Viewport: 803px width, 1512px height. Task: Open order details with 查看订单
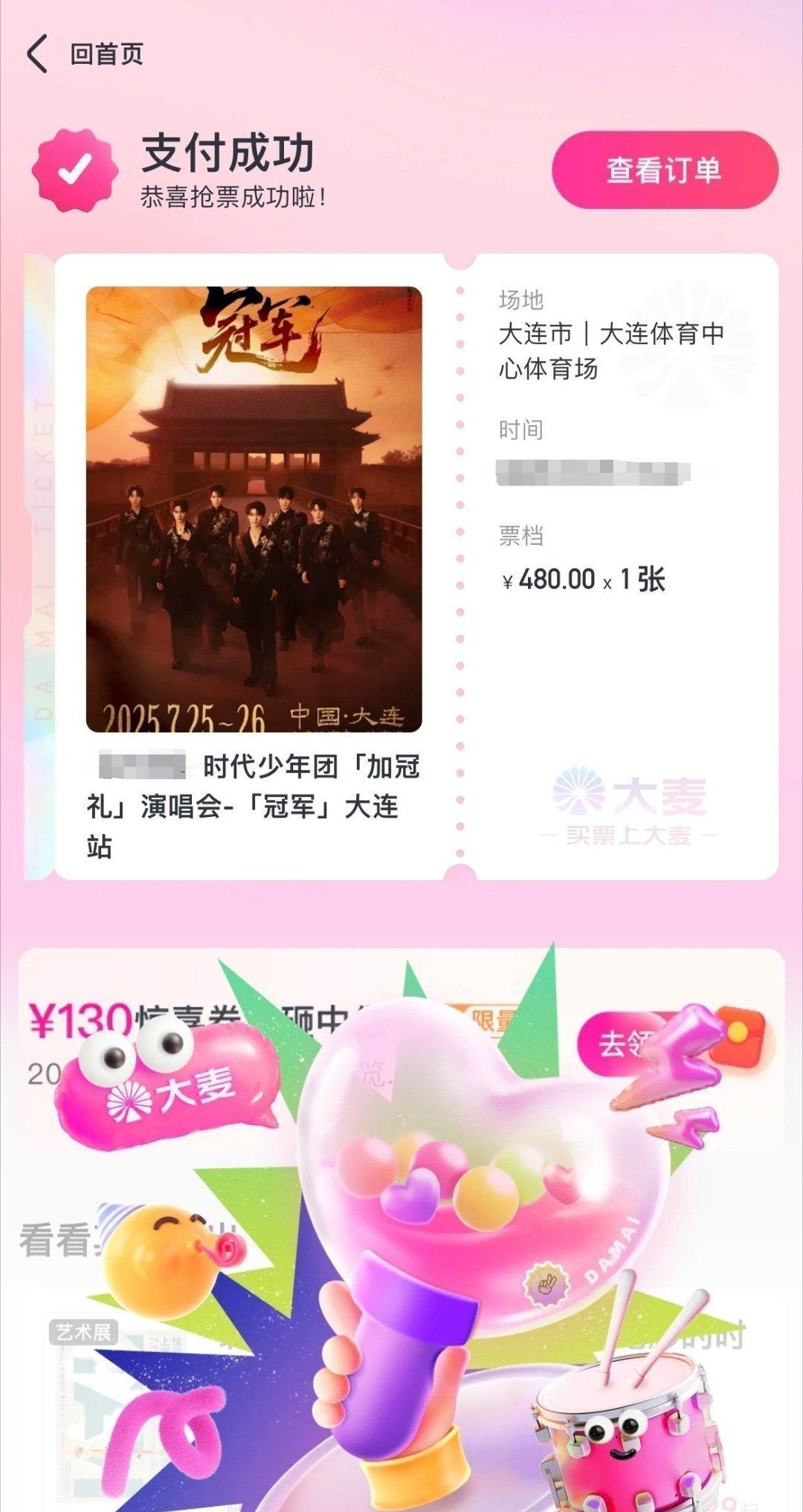[x=664, y=170]
